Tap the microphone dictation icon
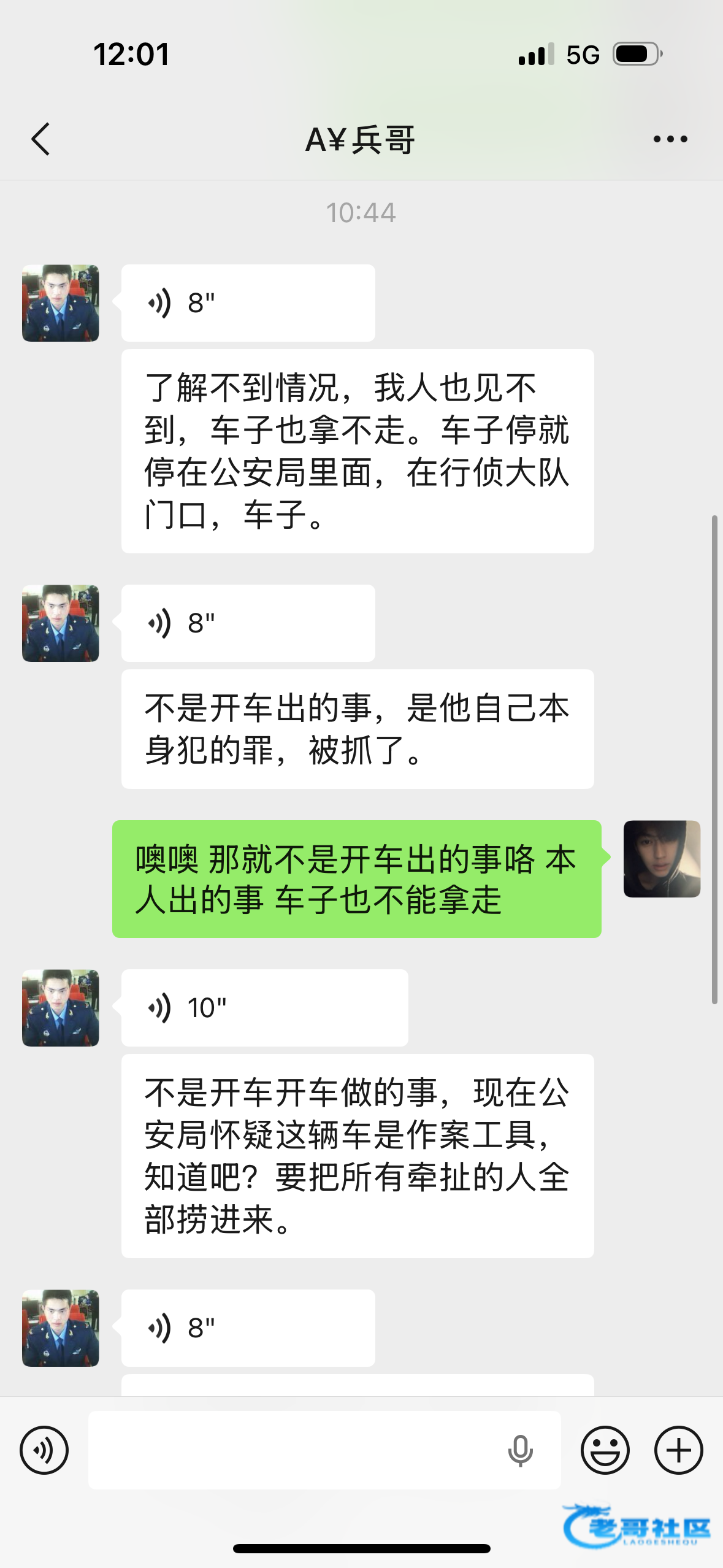723x1568 pixels. pos(520,1451)
